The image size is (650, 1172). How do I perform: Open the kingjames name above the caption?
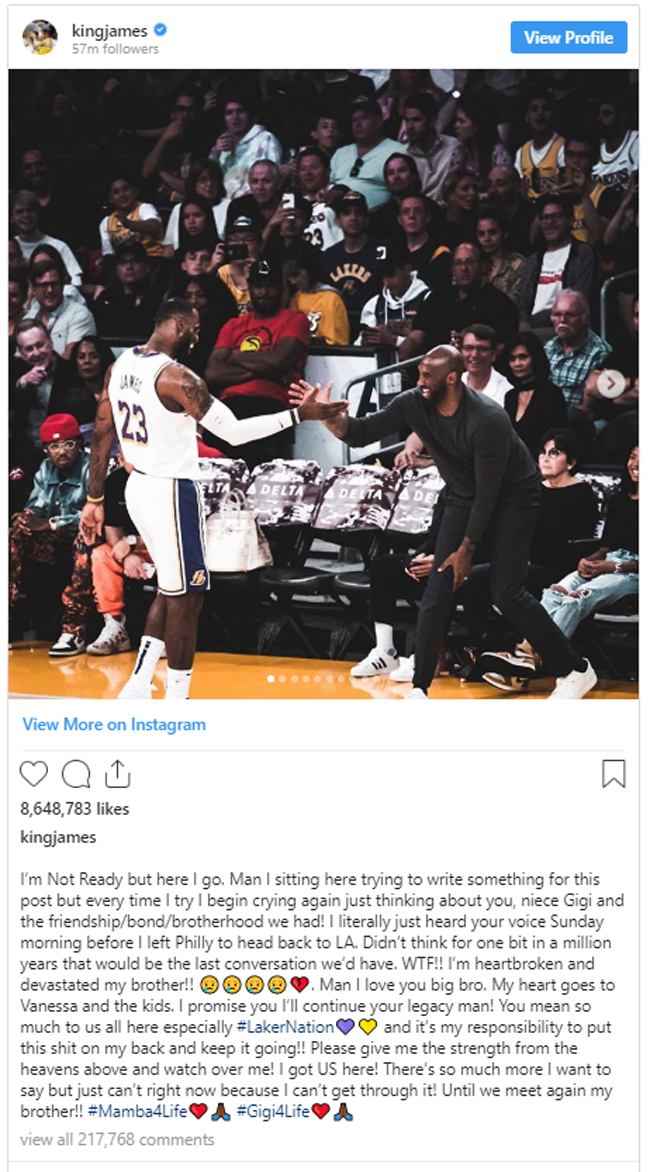click(58, 837)
